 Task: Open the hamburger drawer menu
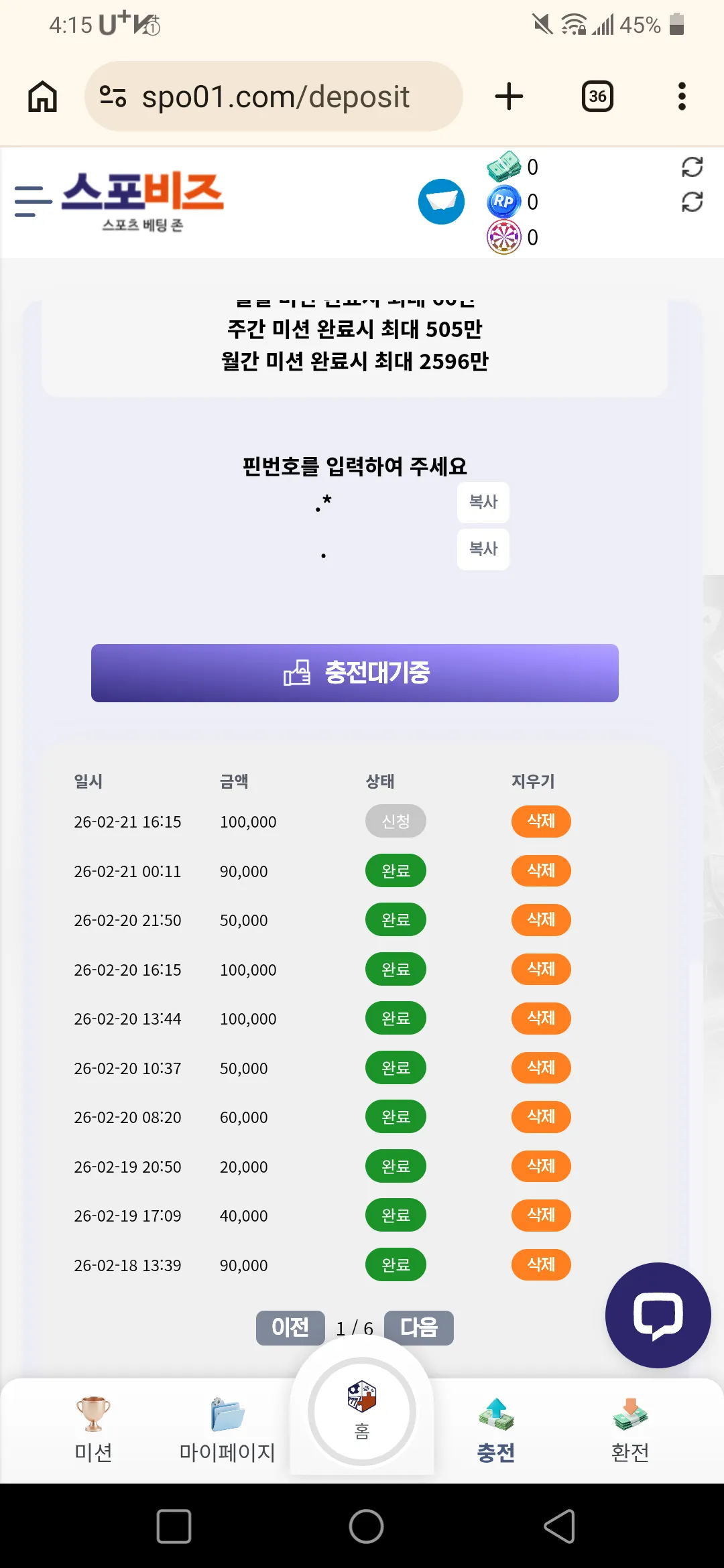pyautogui.click(x=33, y=202)
